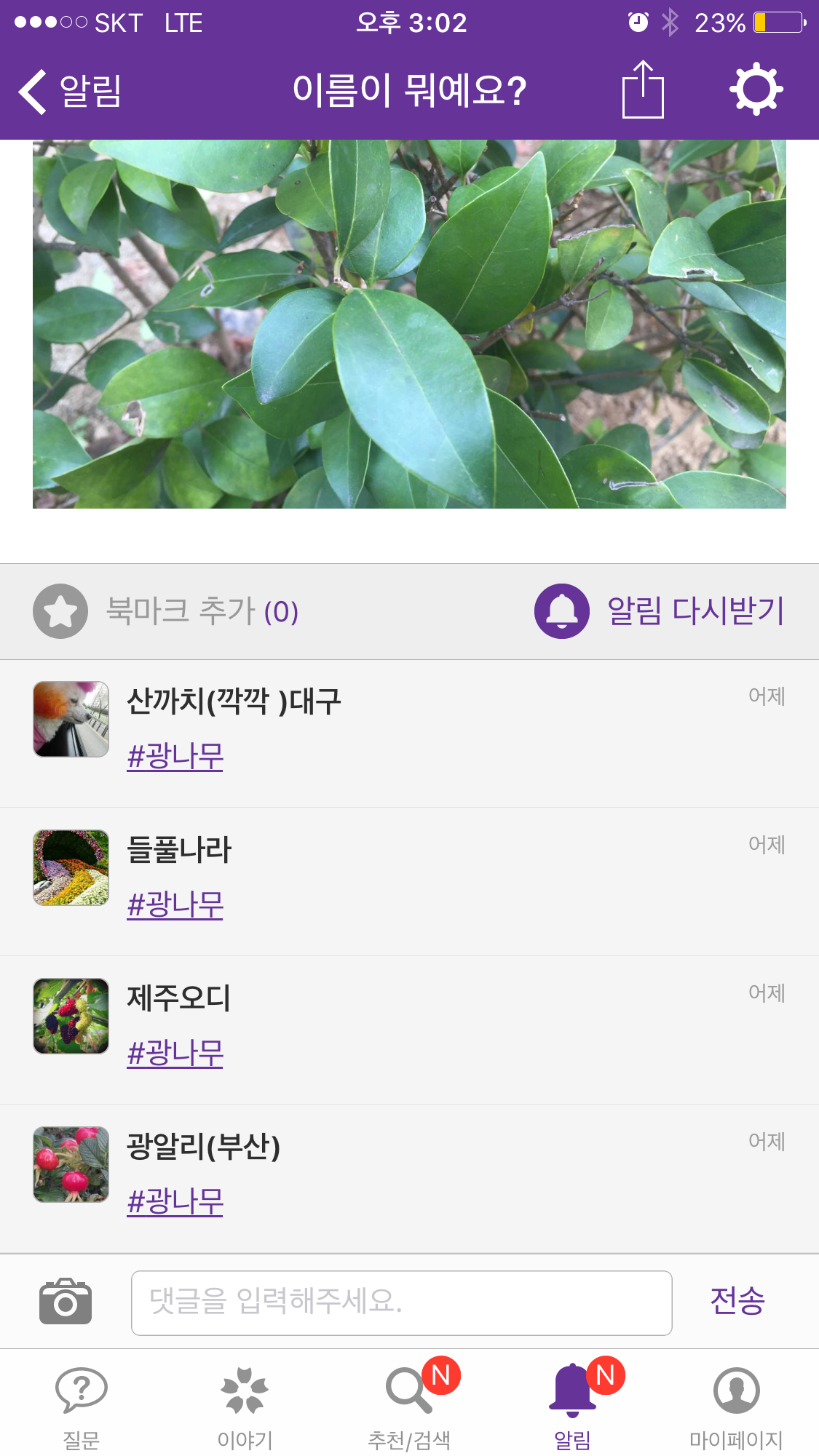
Task: View 들풀나라 profile picture
Action: 71,867
